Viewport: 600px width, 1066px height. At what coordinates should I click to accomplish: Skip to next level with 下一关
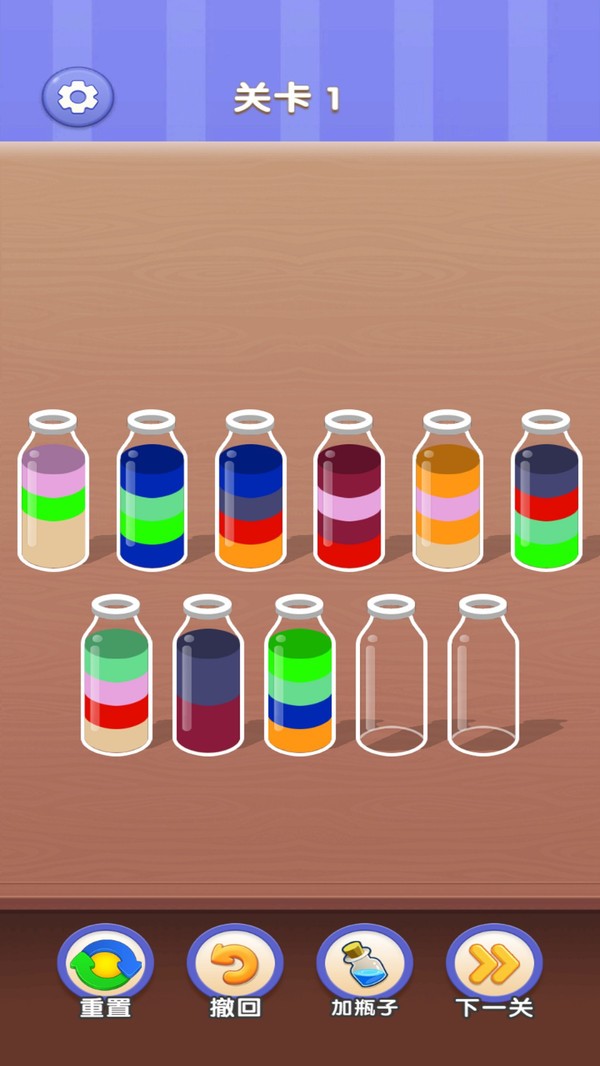(x=494, y=964)
